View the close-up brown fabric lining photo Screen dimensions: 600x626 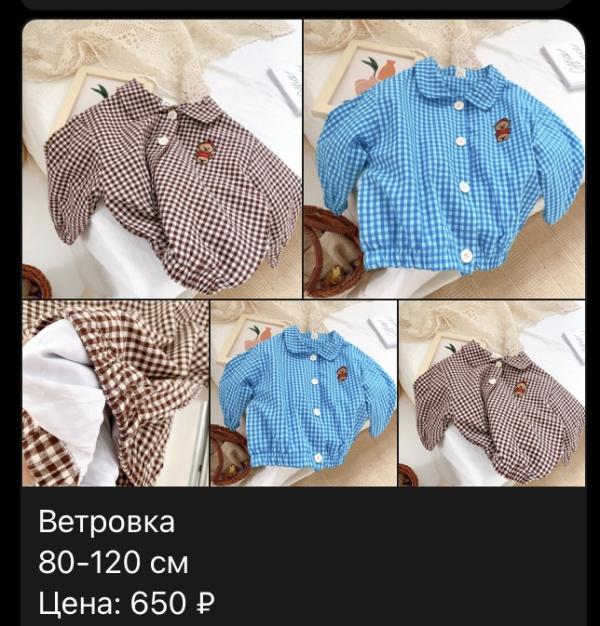[x=114, y=393]
